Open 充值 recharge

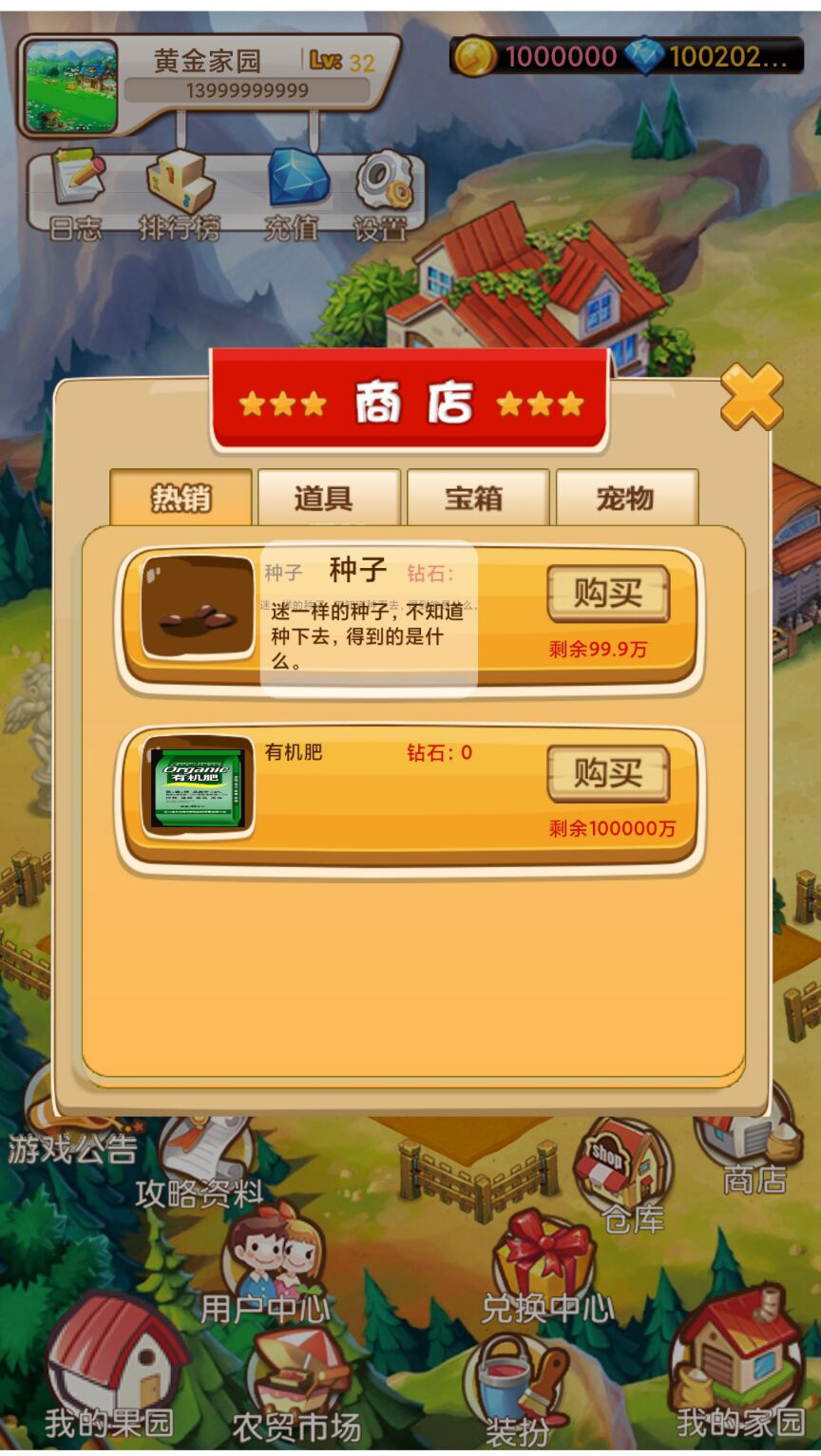[295, 193]
